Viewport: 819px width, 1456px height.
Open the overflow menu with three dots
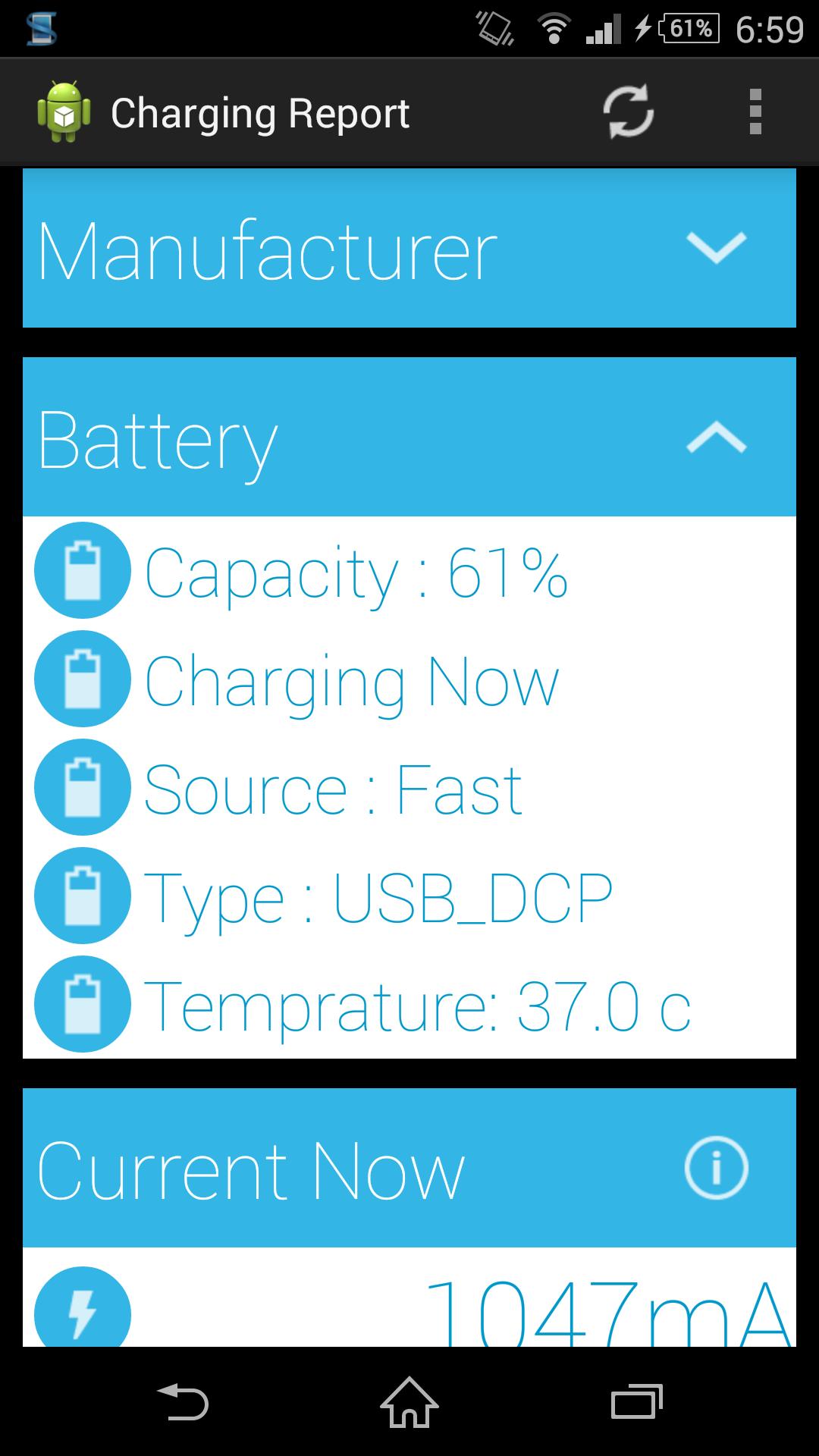tap(755, 111)
